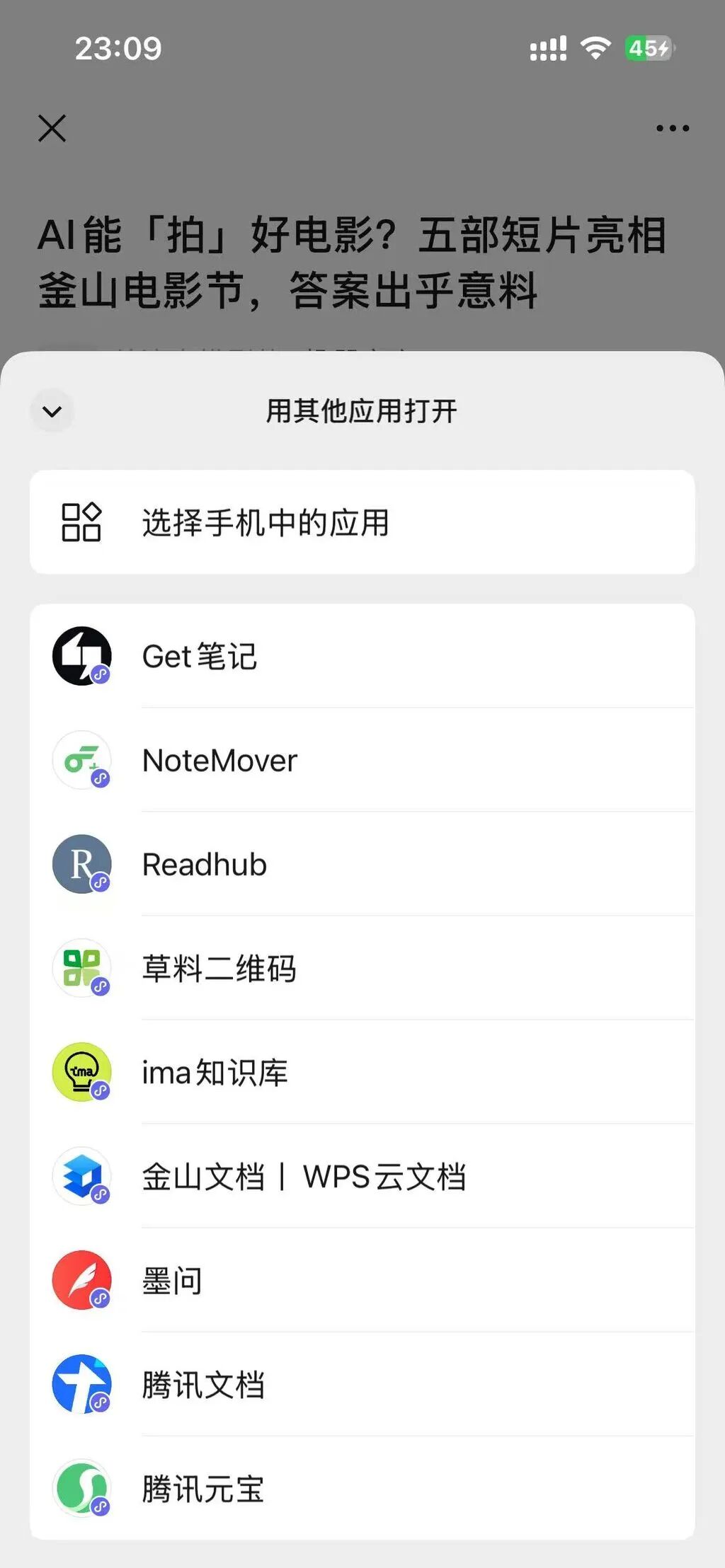
Task: Collapse the sheet with the down chevron
Action: [52, 411]
